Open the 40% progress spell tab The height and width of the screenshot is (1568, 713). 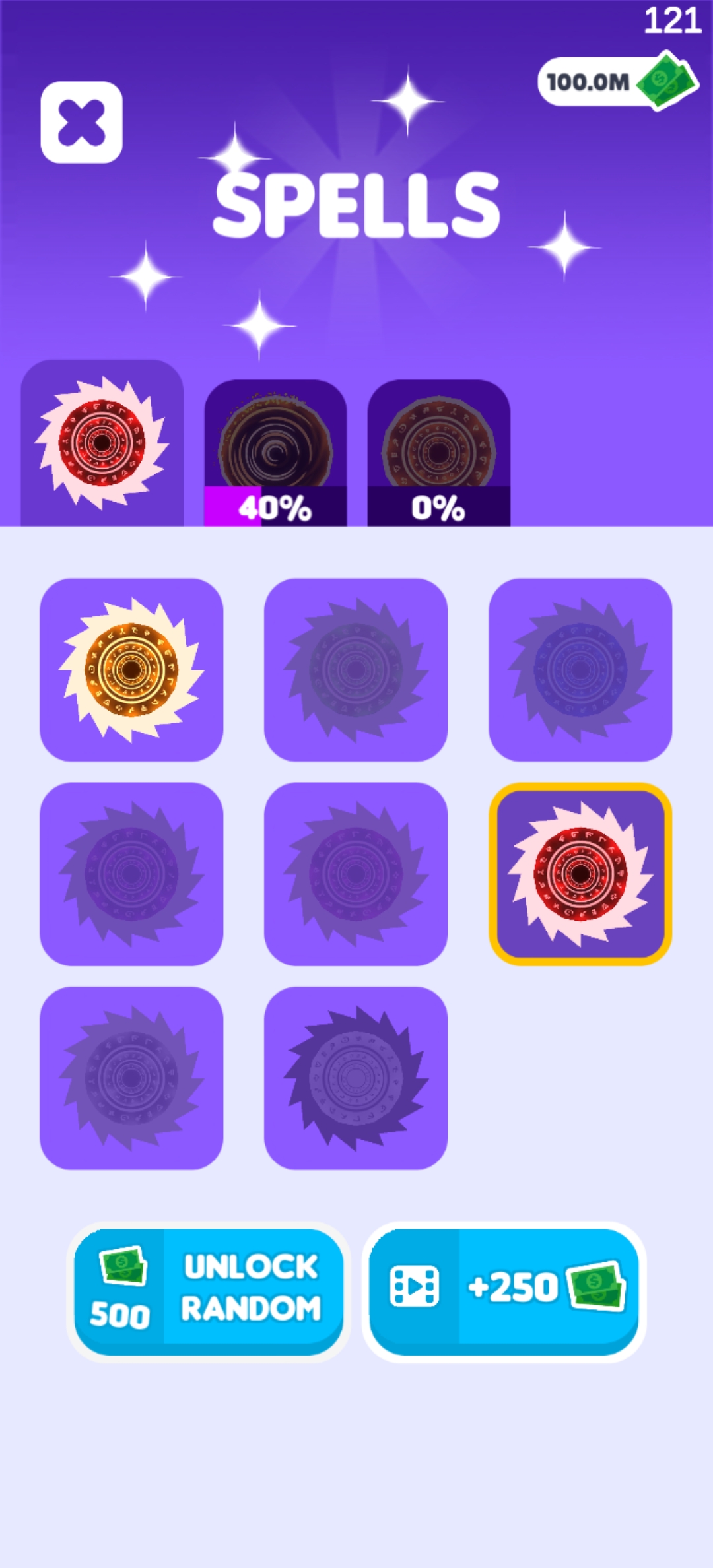(x=275, y=453)
